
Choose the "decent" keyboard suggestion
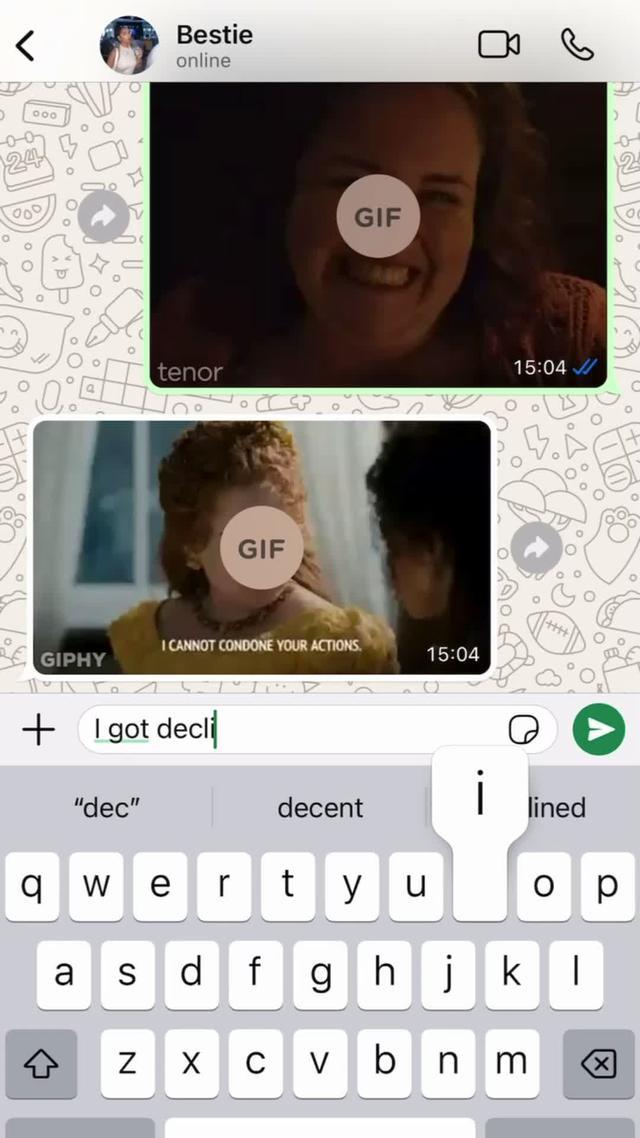[320, 807]
